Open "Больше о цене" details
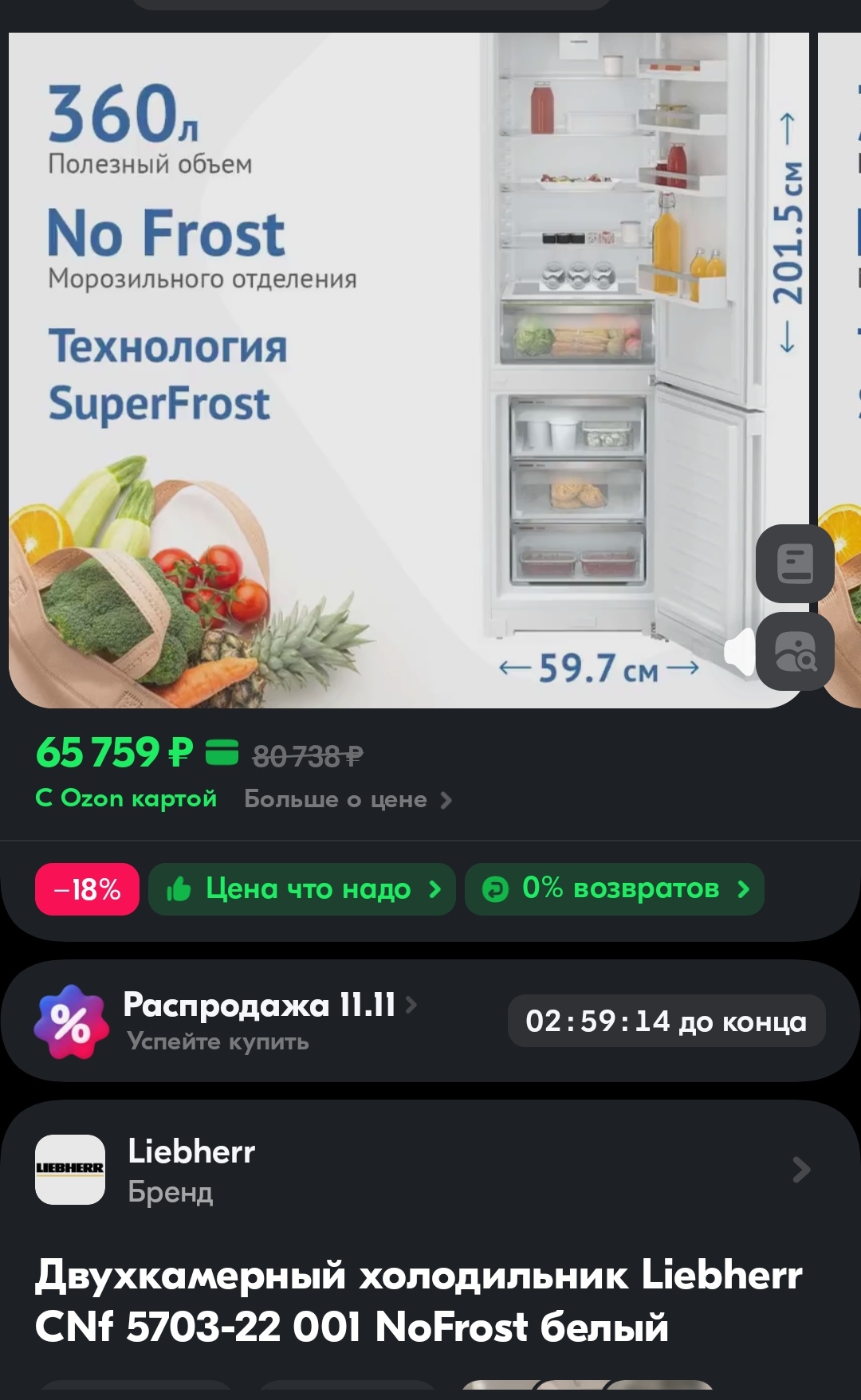Screen dimensions: 861x1400 point(348,799)
